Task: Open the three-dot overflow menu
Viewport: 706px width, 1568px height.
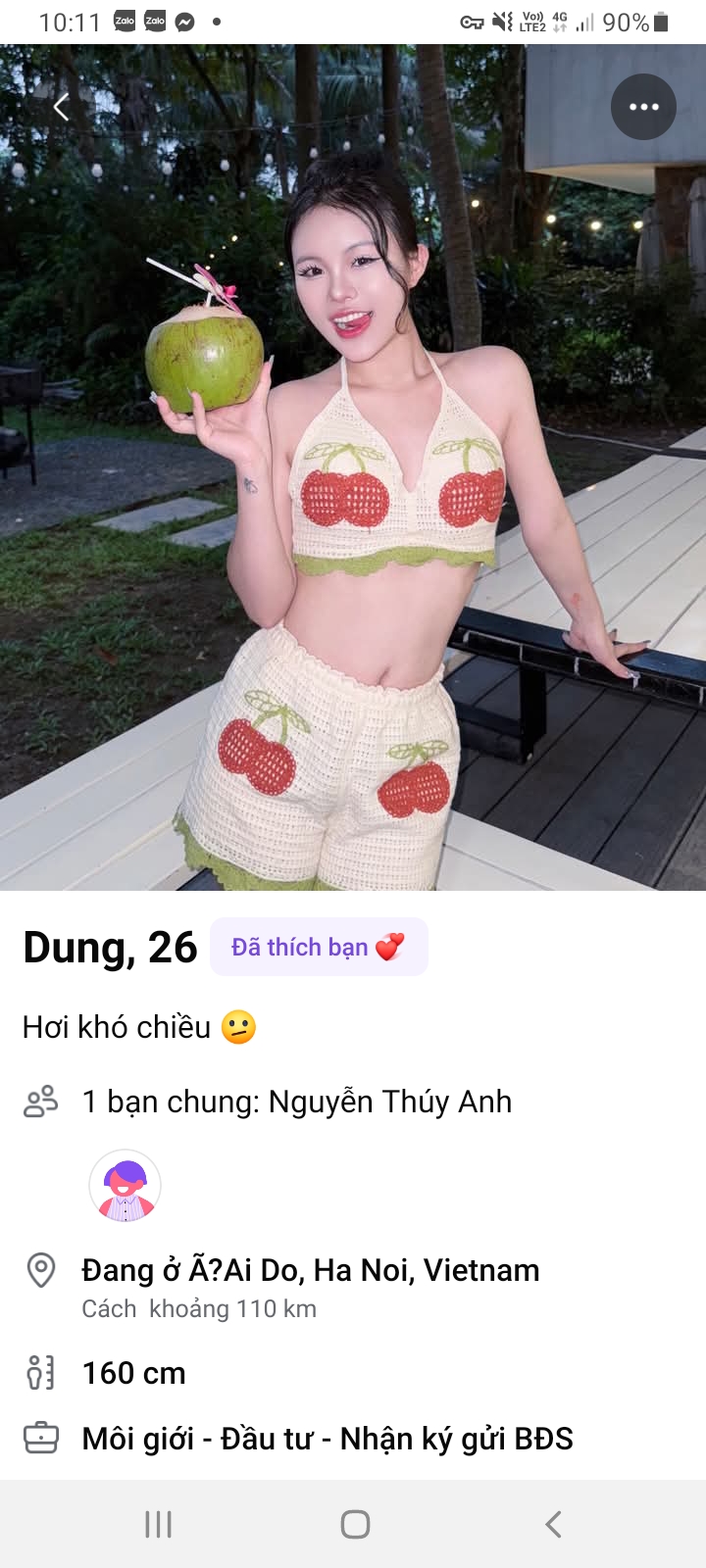Action: (643, 107)
